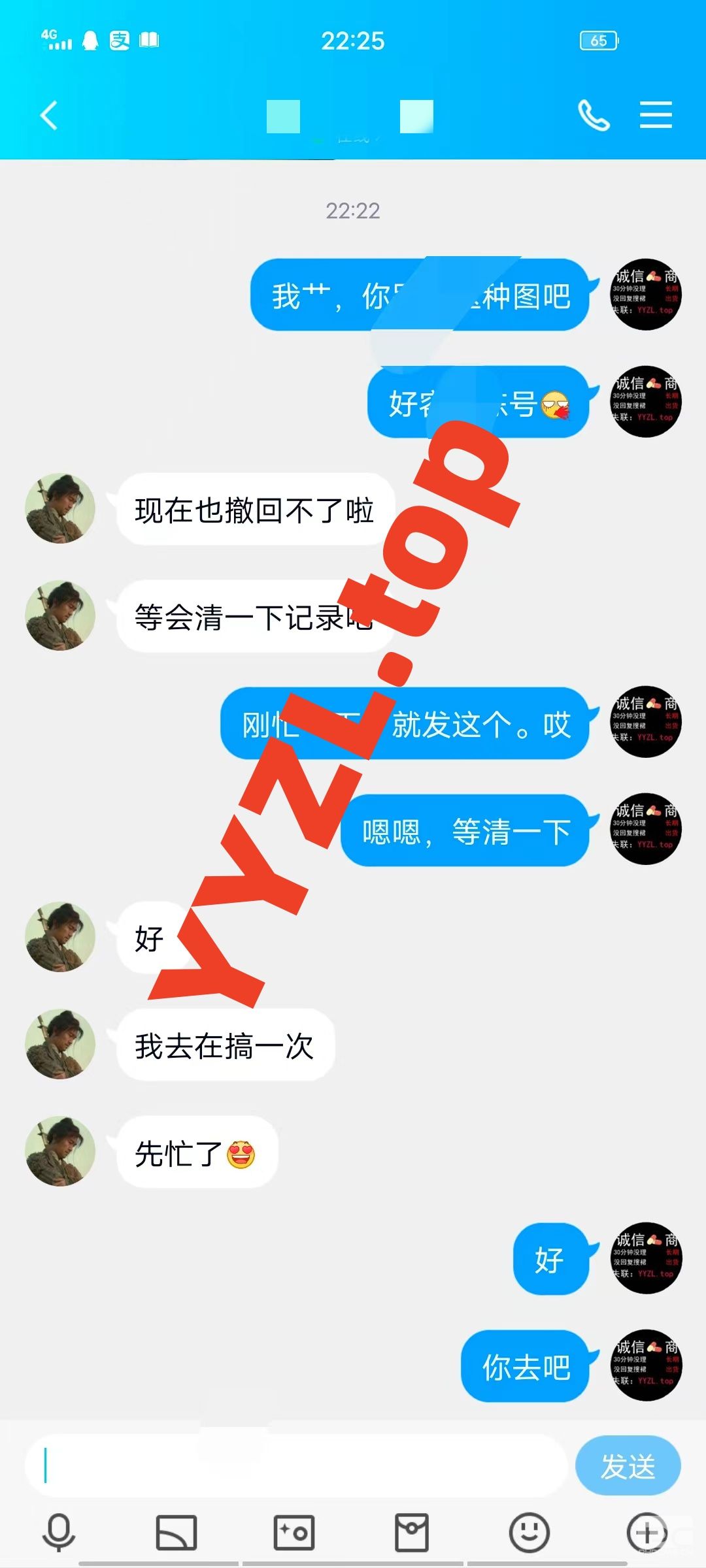Open more attachment options
This screenshot has width=706, height=1568.
tap(647, 1532)
